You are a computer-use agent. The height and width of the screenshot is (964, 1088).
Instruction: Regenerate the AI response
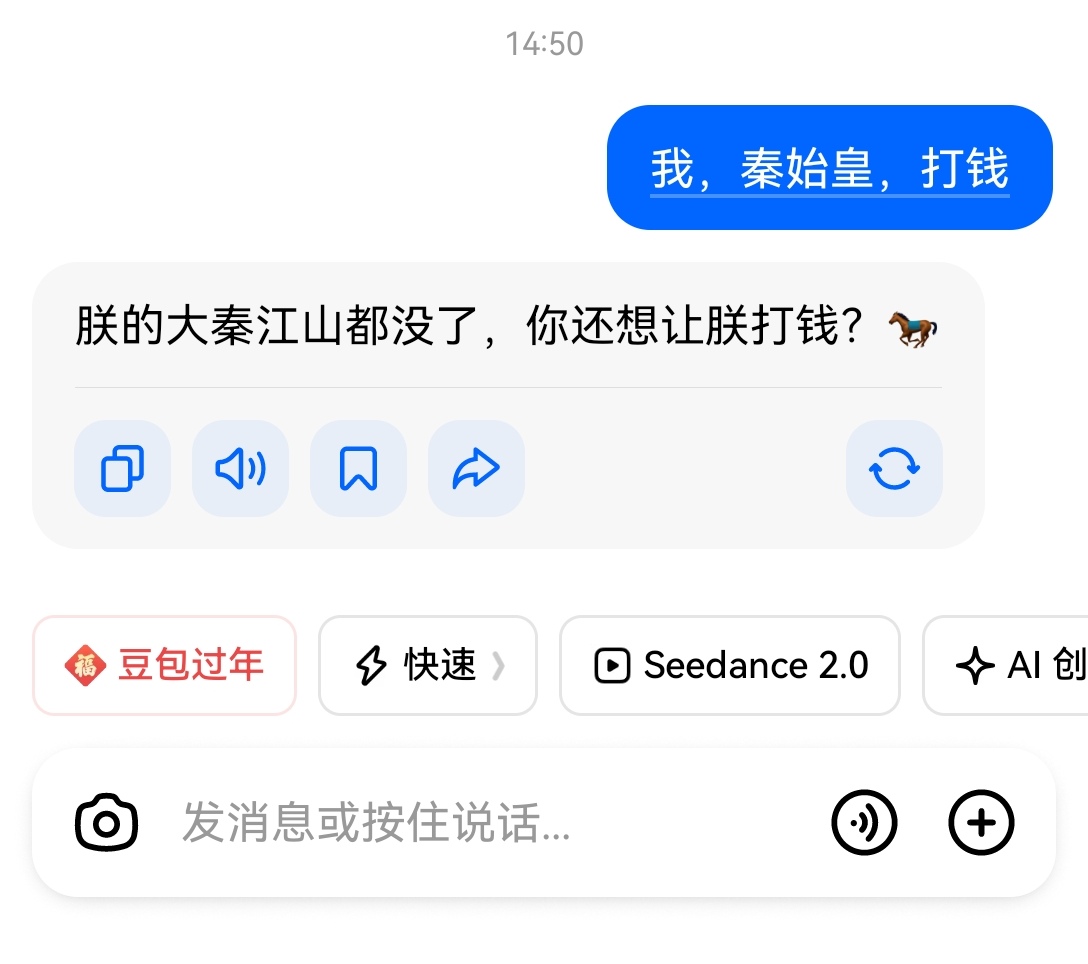[894, 468]
